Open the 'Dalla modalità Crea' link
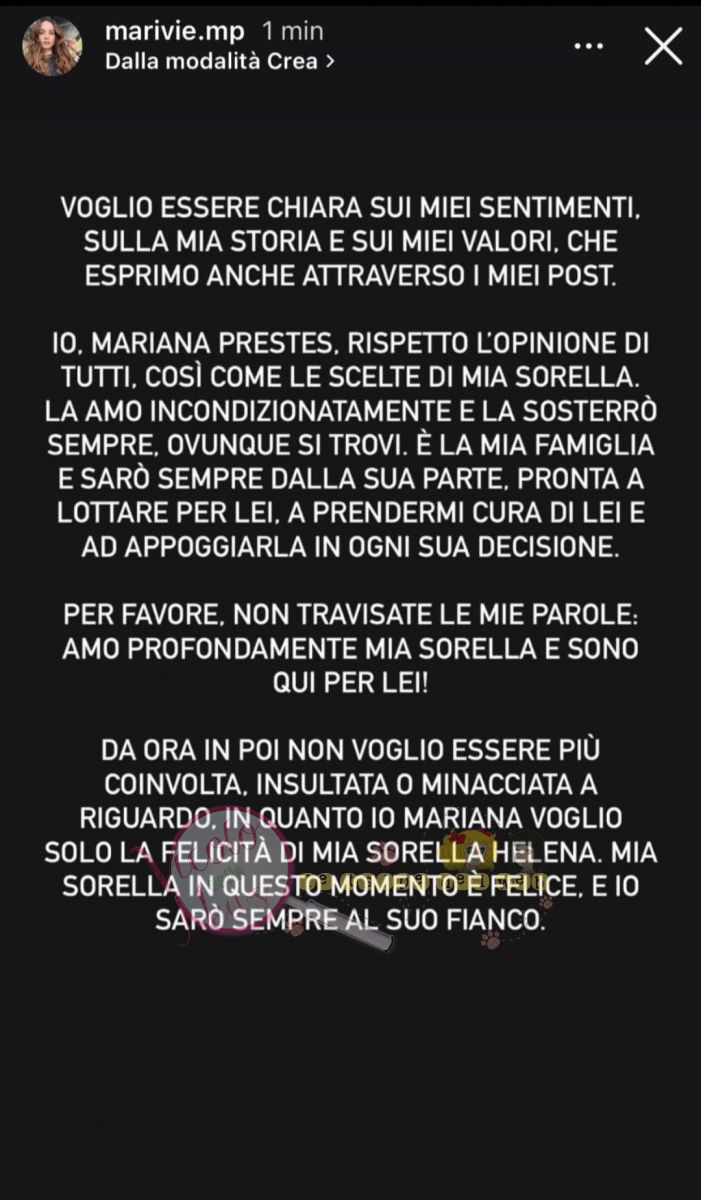Screen dimensions: 701x1200 219,60
